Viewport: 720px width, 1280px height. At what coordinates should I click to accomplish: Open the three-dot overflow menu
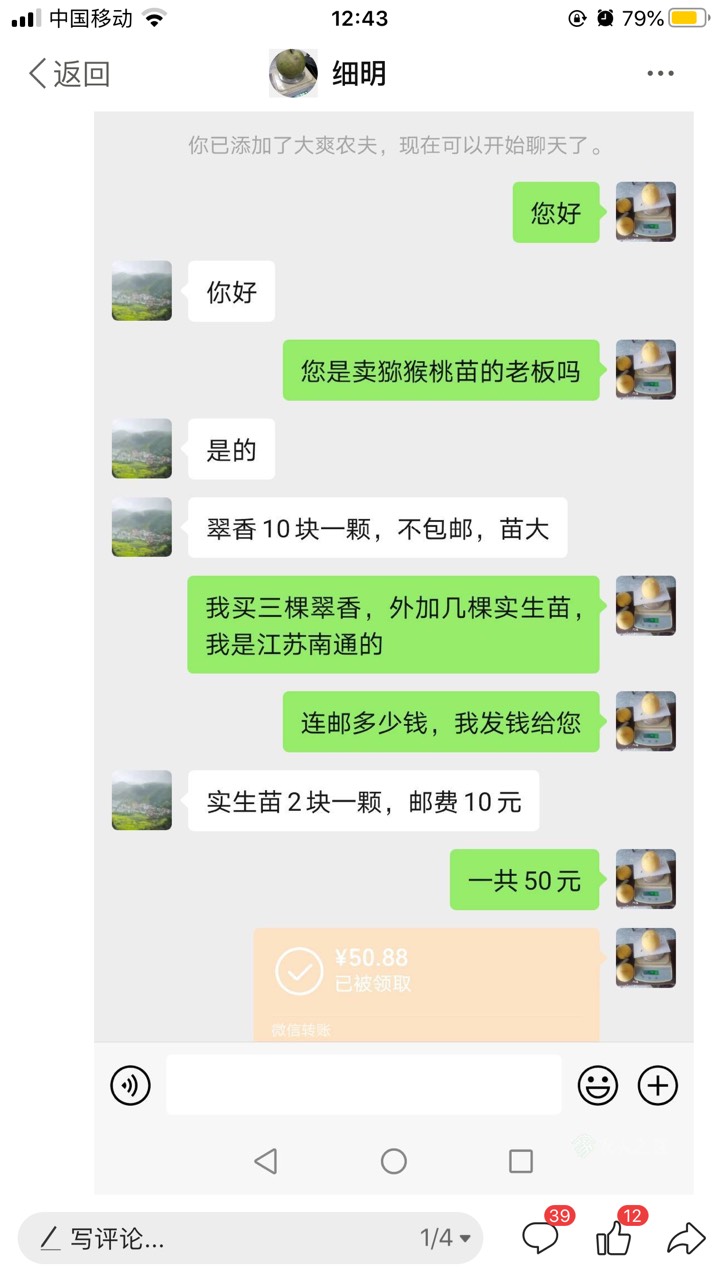tap(660, 74)
